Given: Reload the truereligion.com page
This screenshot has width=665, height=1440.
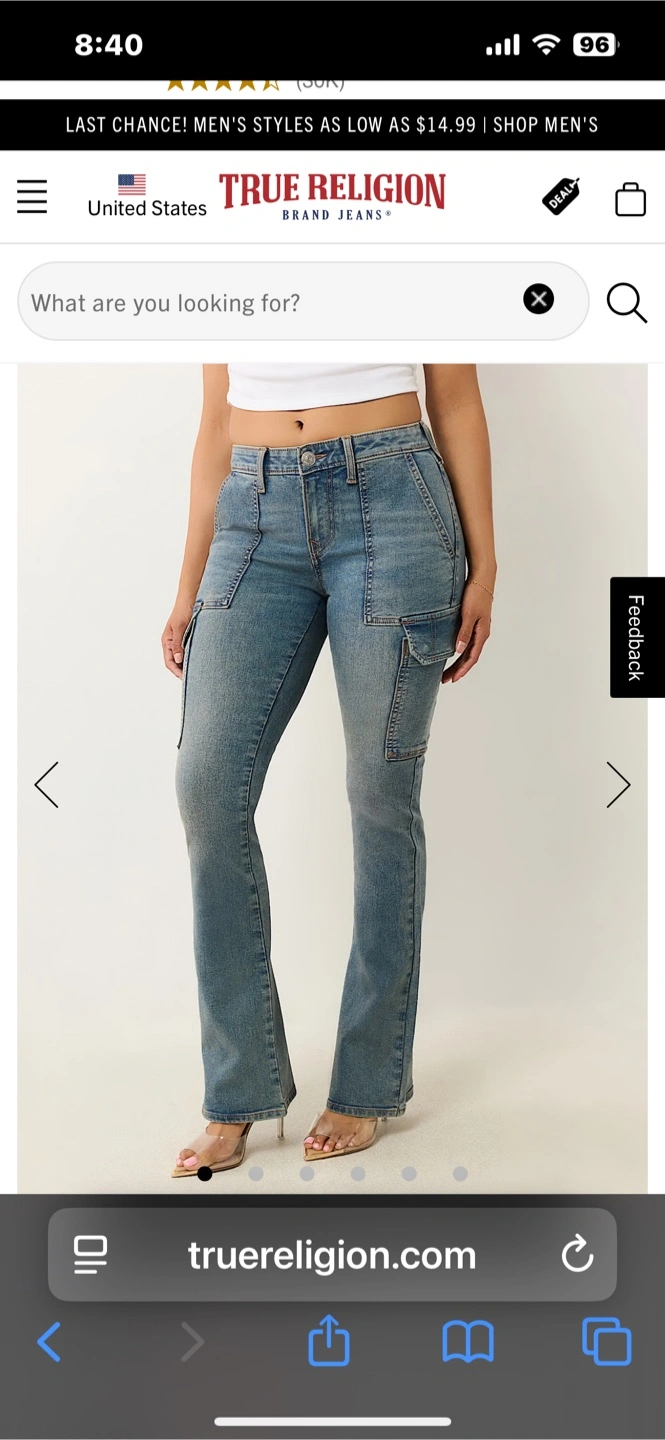Looking at the screenshot, I should 577,1254.
